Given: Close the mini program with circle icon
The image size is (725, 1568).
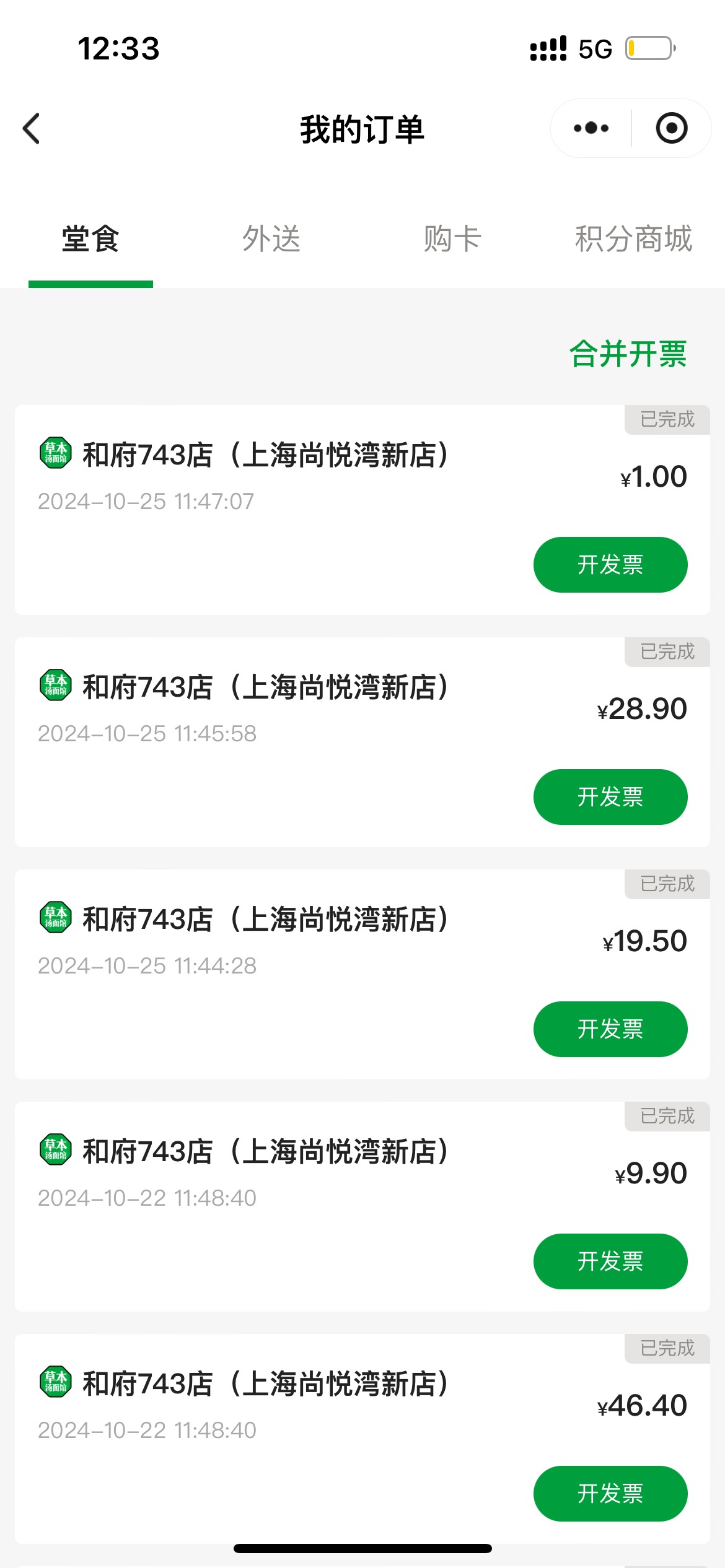Looking at the screenshot, I should click(672, 128).
